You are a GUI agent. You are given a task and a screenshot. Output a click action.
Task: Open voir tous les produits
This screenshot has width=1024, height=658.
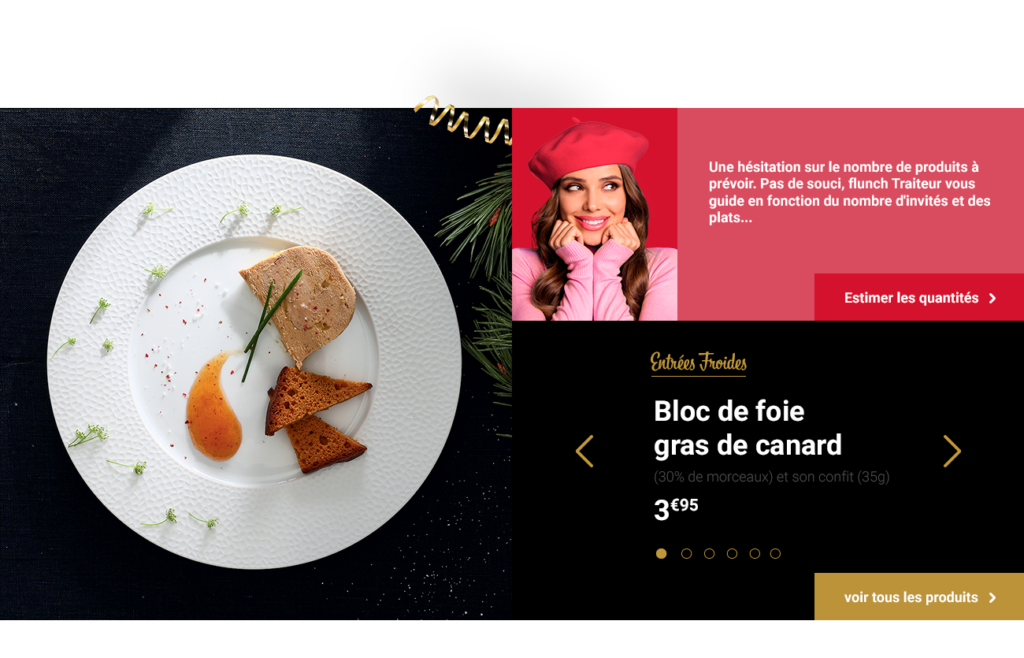click(x=919, y=597)
